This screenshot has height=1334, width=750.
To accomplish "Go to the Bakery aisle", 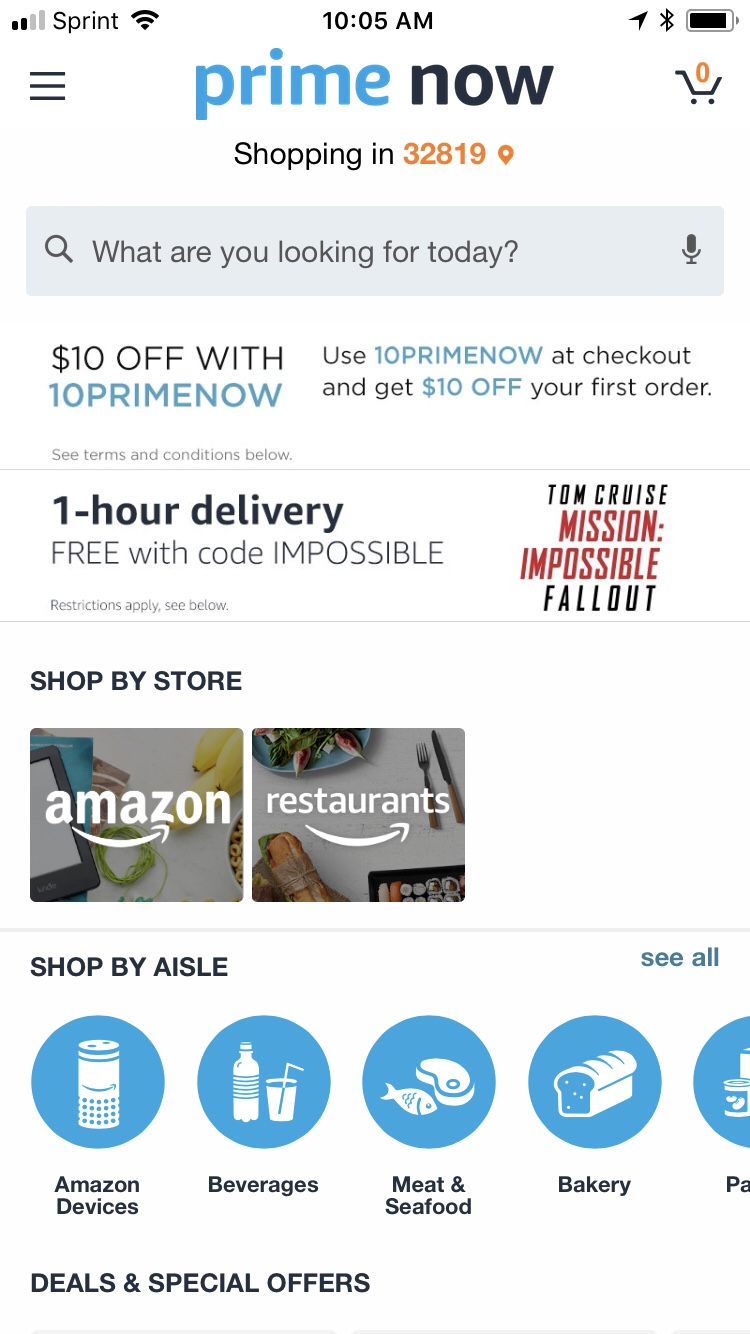I will click(x=594, y=1082).
